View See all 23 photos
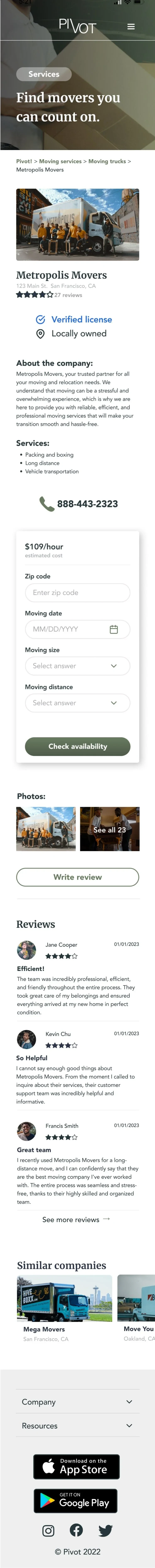The width and height of the screenshot is (155, 1568). point(109,829)
